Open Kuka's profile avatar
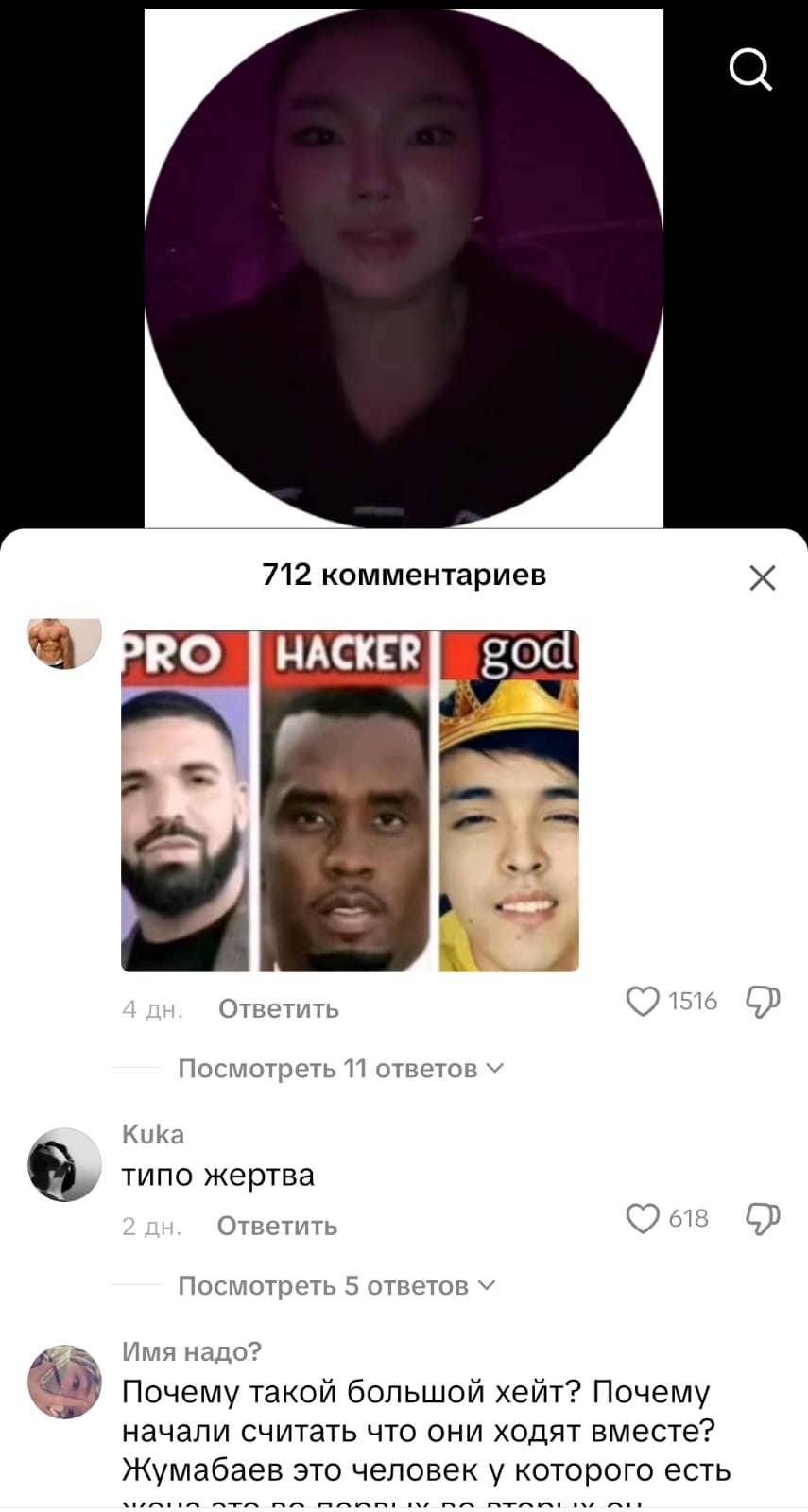 (x=64, y=1164)
